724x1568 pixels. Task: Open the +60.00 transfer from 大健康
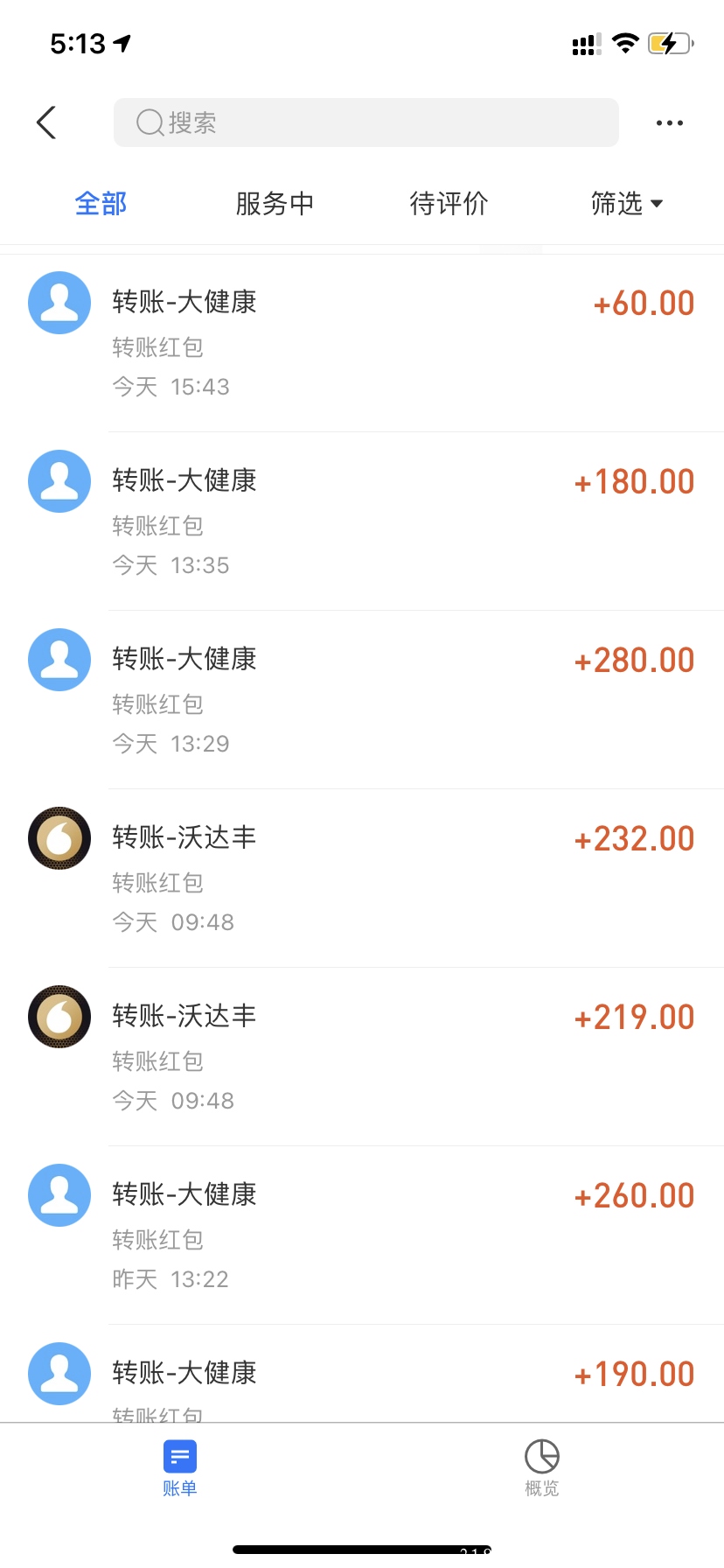tap(362, 343)
